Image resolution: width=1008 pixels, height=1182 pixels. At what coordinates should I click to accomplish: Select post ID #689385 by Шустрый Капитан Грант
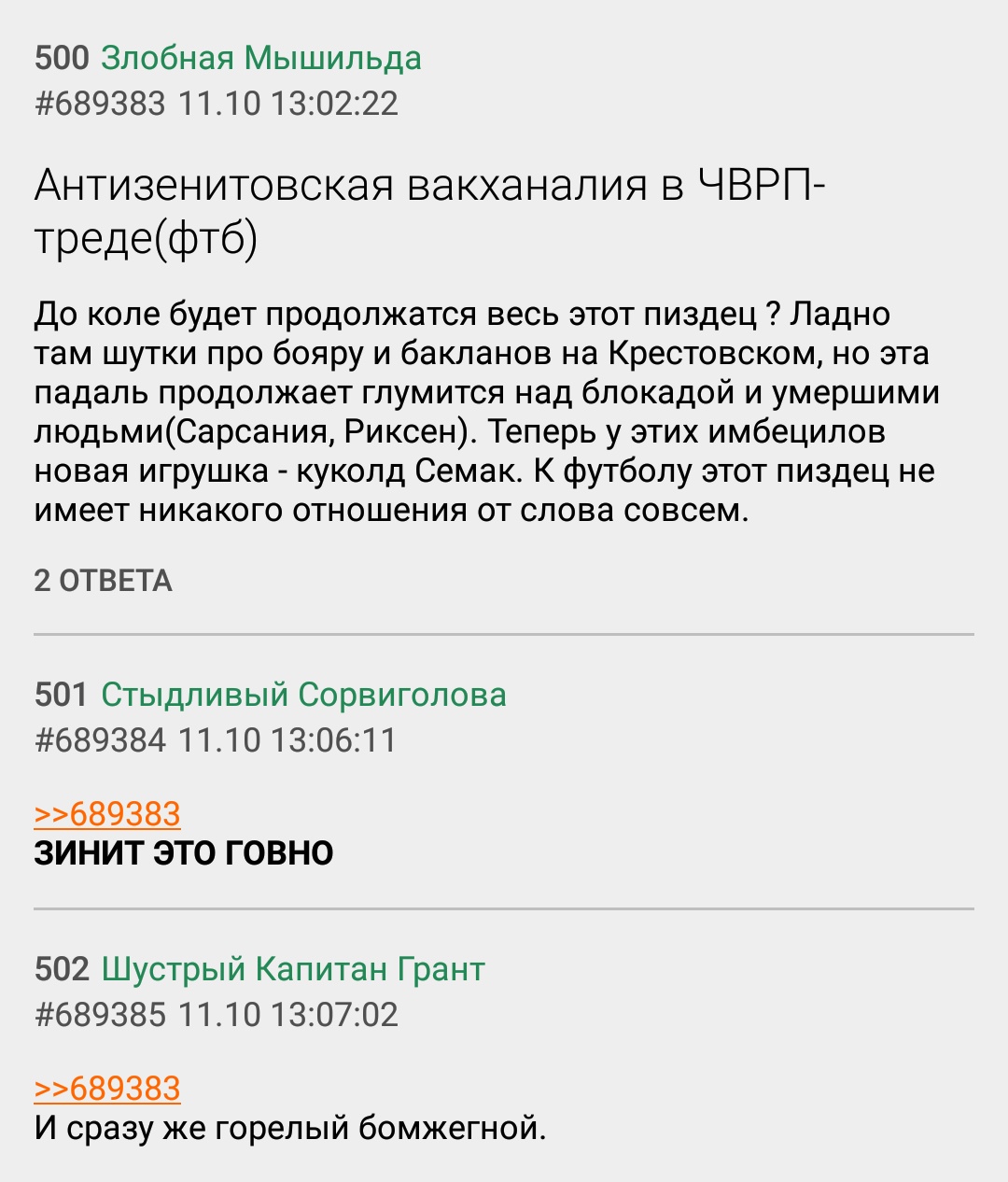click(x=100, y=1015)
